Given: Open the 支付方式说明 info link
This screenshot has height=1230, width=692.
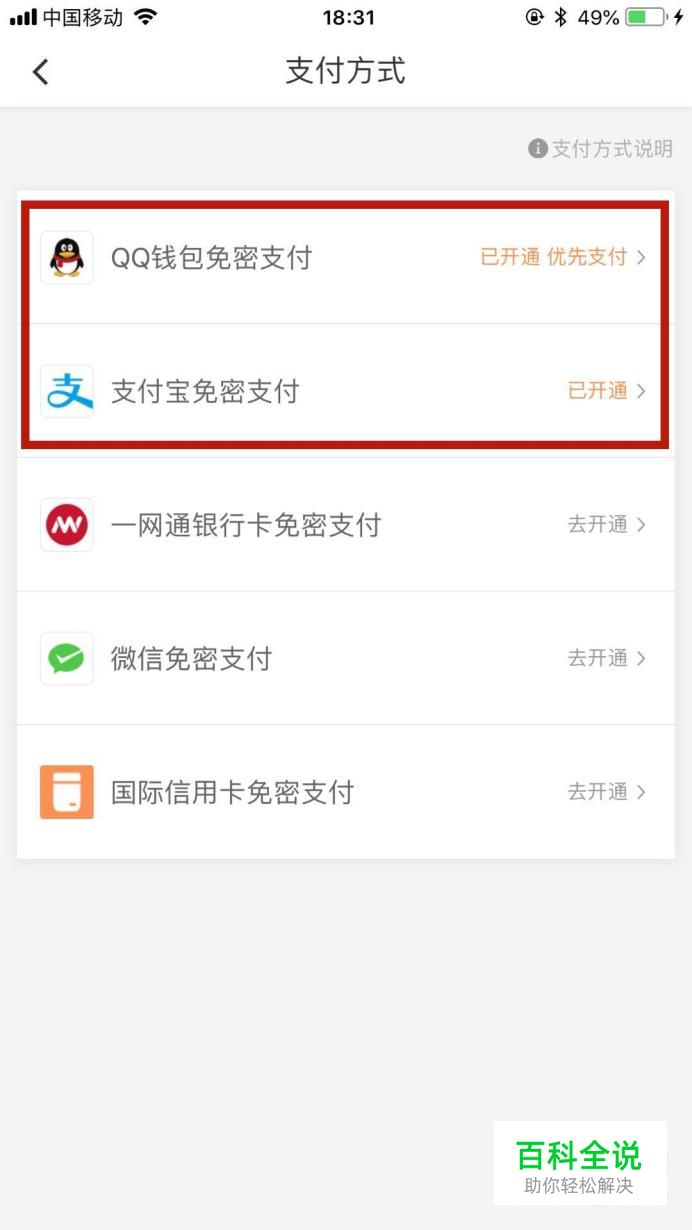Looking at the screenshot, I should 600,149.
